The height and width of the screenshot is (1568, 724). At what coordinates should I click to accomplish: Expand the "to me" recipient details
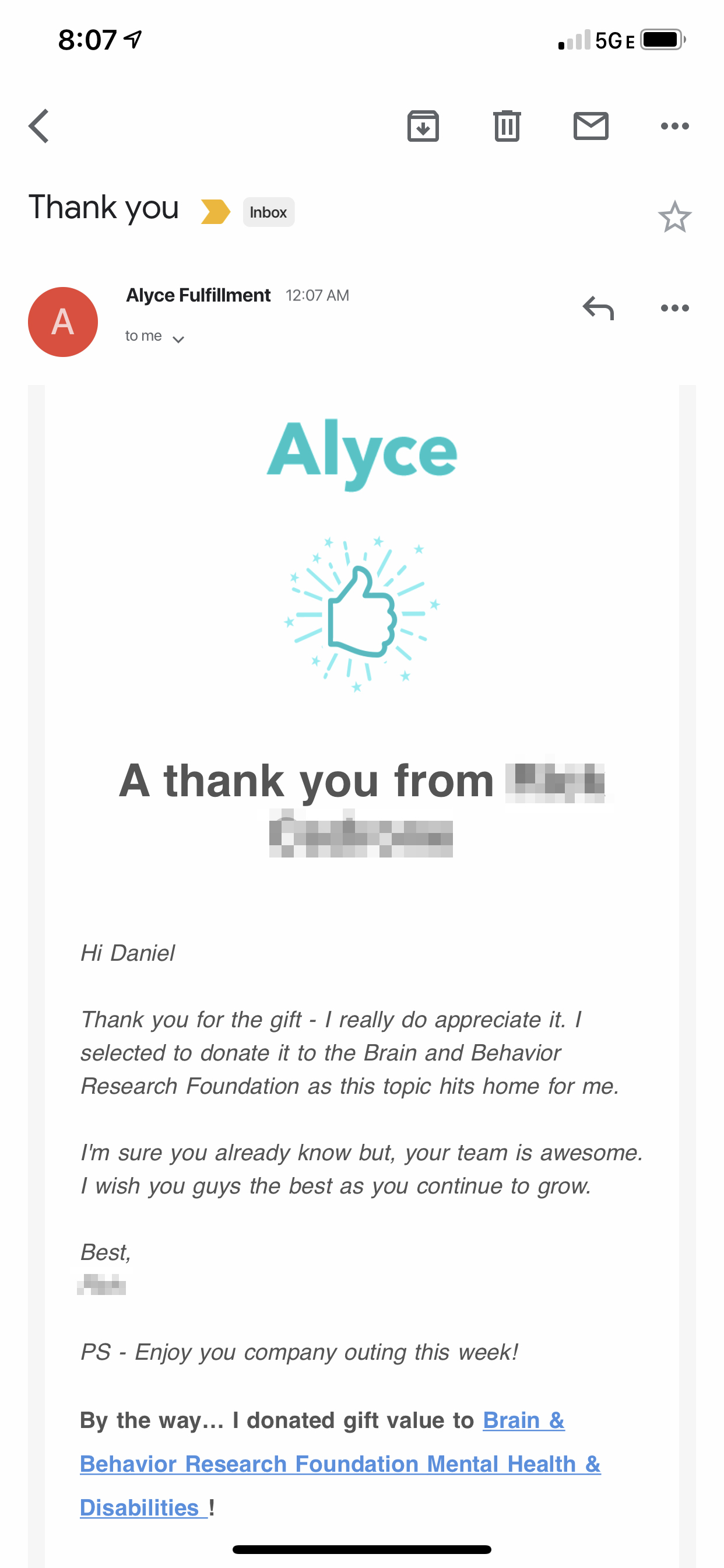[154, 337]
